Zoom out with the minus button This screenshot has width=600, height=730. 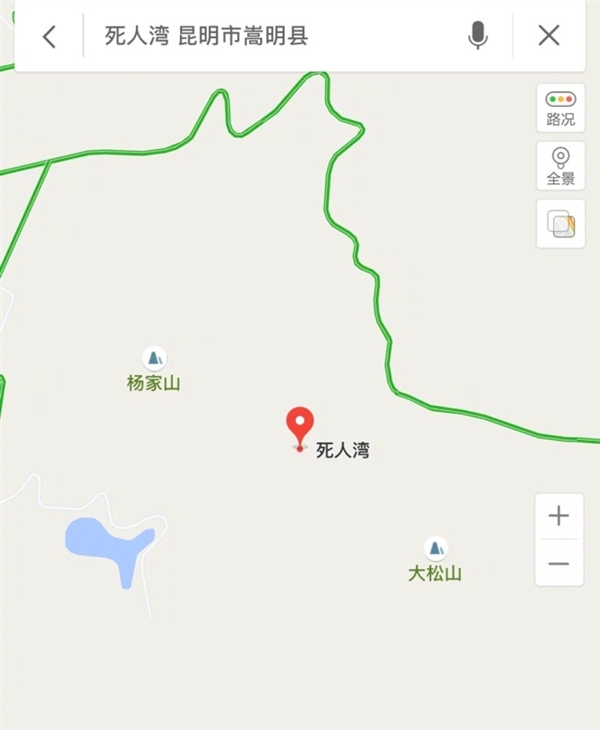tap(558, 563)
